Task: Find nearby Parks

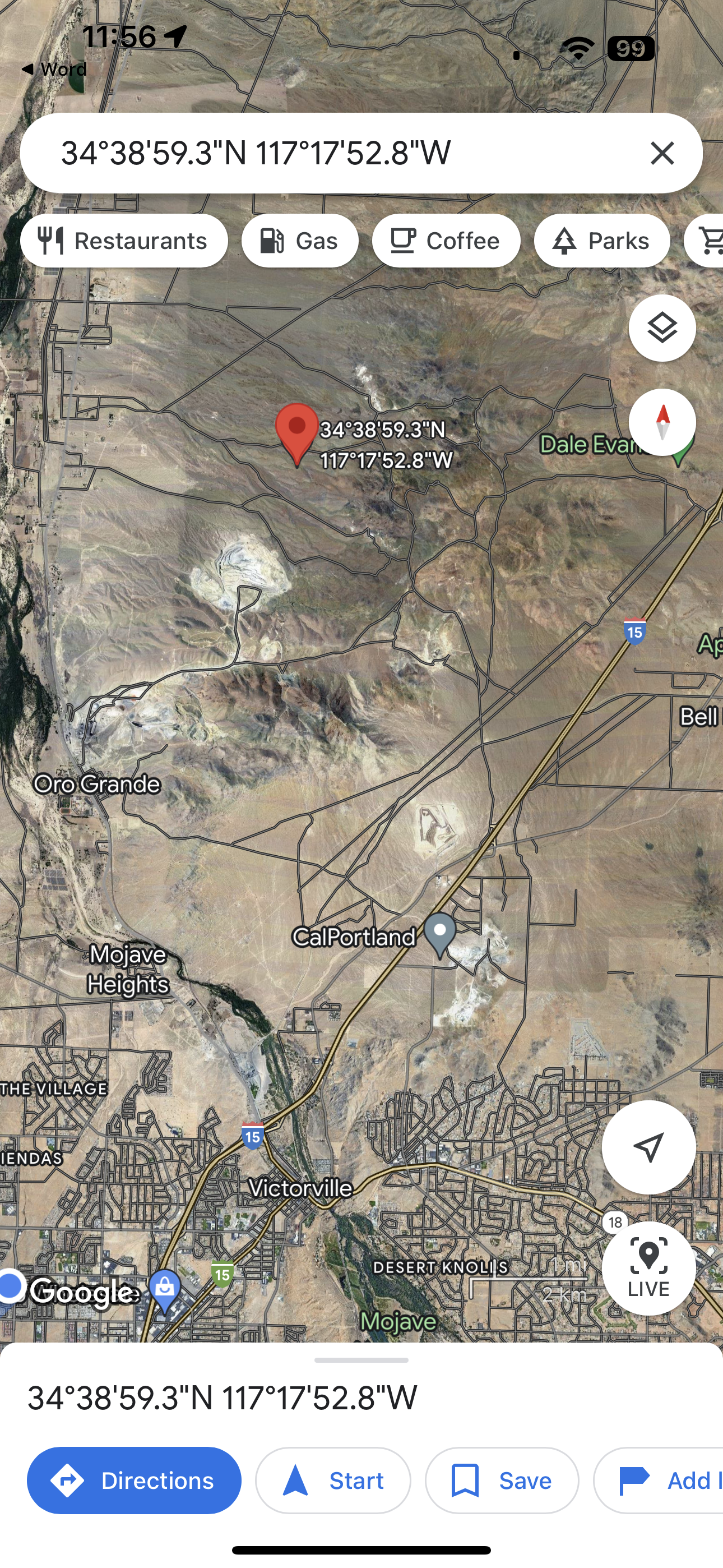Action: pyautogui.click(x=601, y=241)
